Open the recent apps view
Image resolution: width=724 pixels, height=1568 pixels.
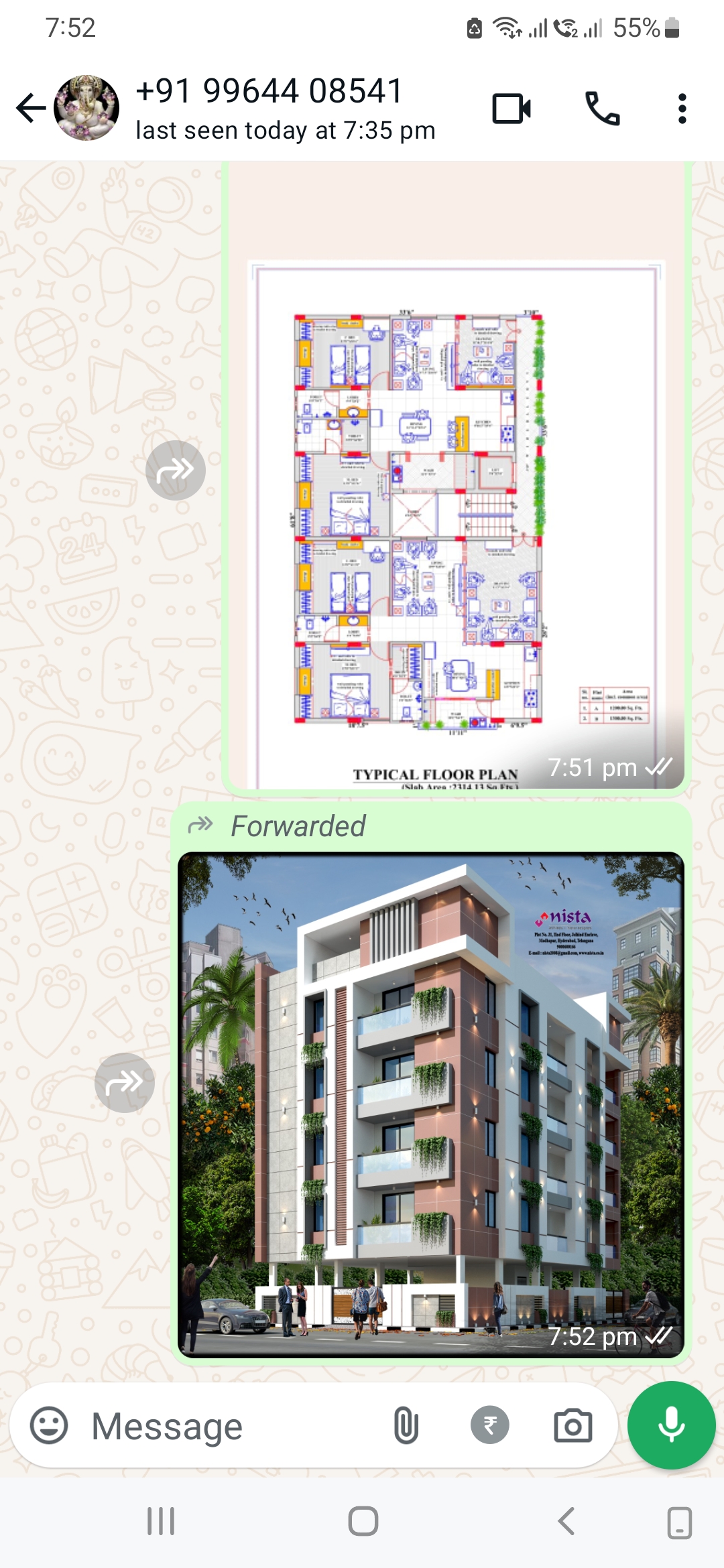coord(161,1521)
